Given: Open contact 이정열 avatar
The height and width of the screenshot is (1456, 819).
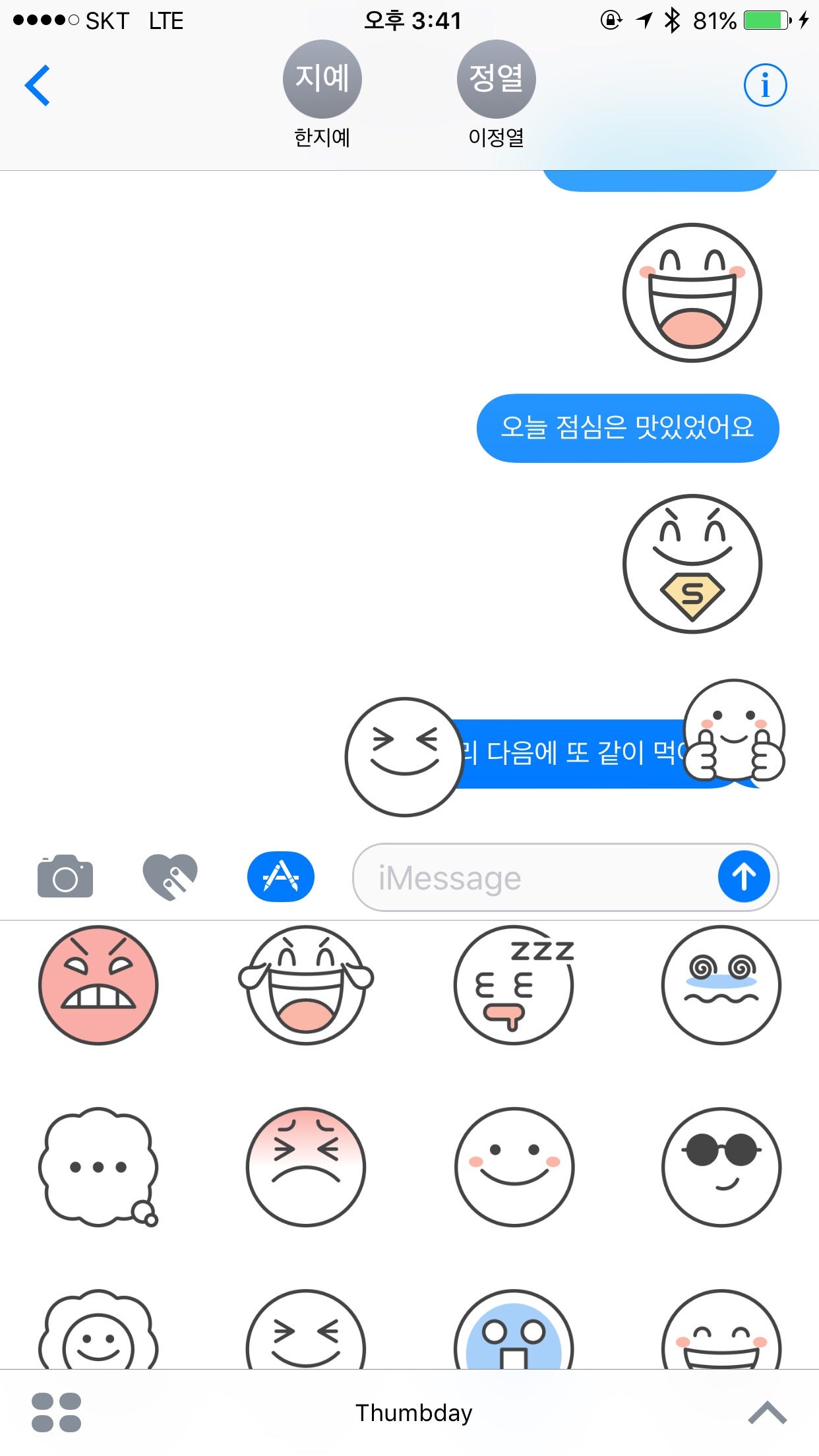Looking at the screenshot, I should click(496, 80).
